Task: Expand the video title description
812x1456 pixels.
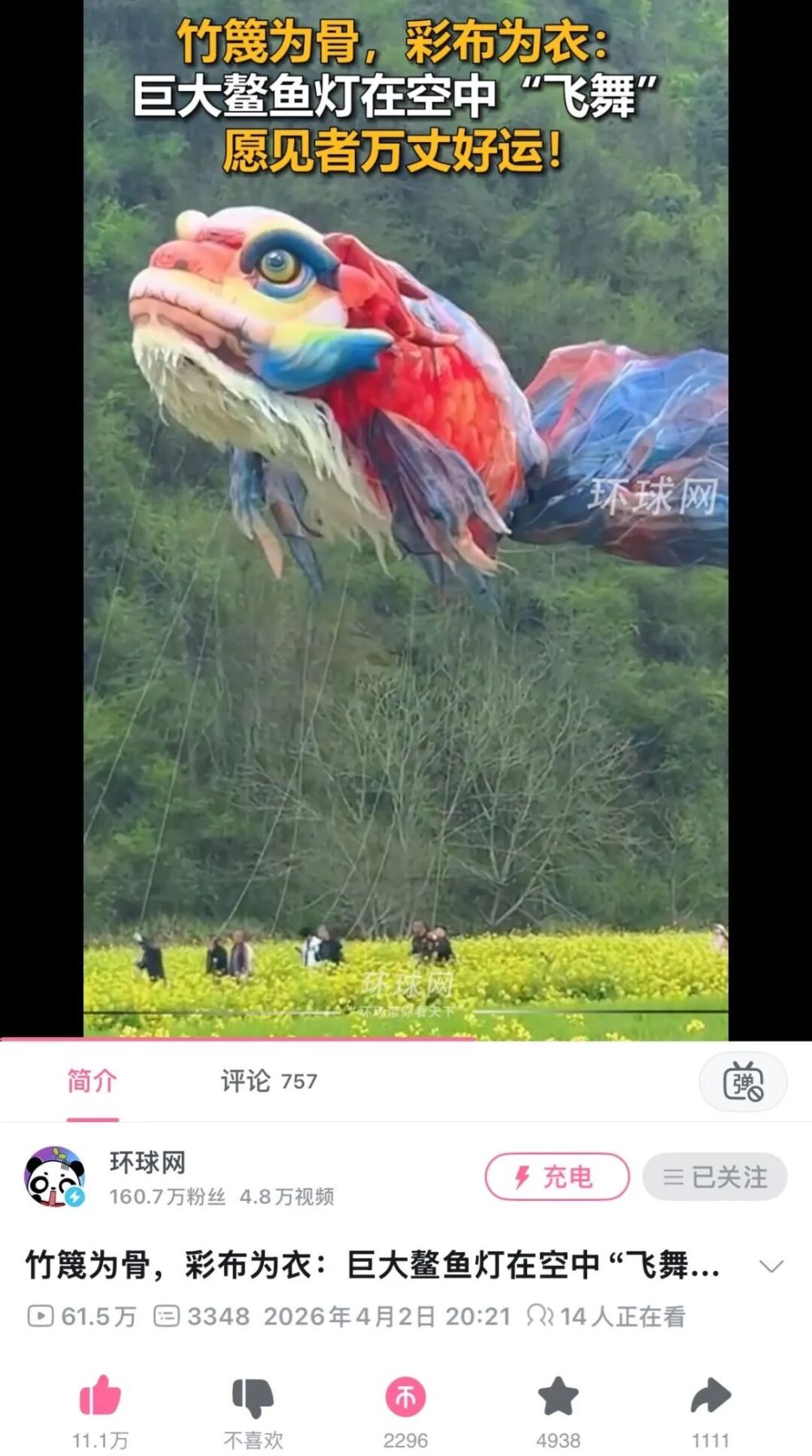Action: point(770,1266)
